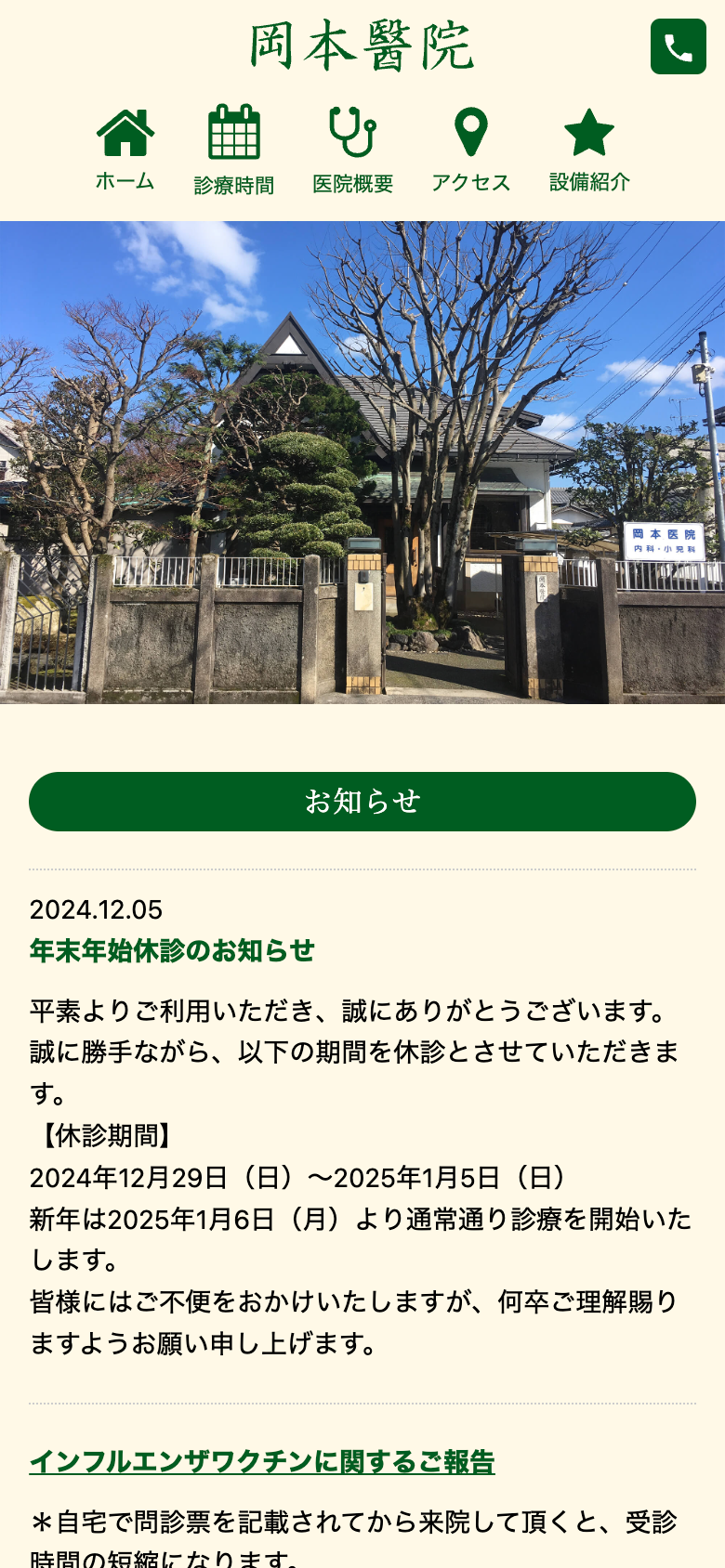This screenshot has width=725, height=1568.
Task: Open the 医院概要 section
Action: (x=352, y=150)
